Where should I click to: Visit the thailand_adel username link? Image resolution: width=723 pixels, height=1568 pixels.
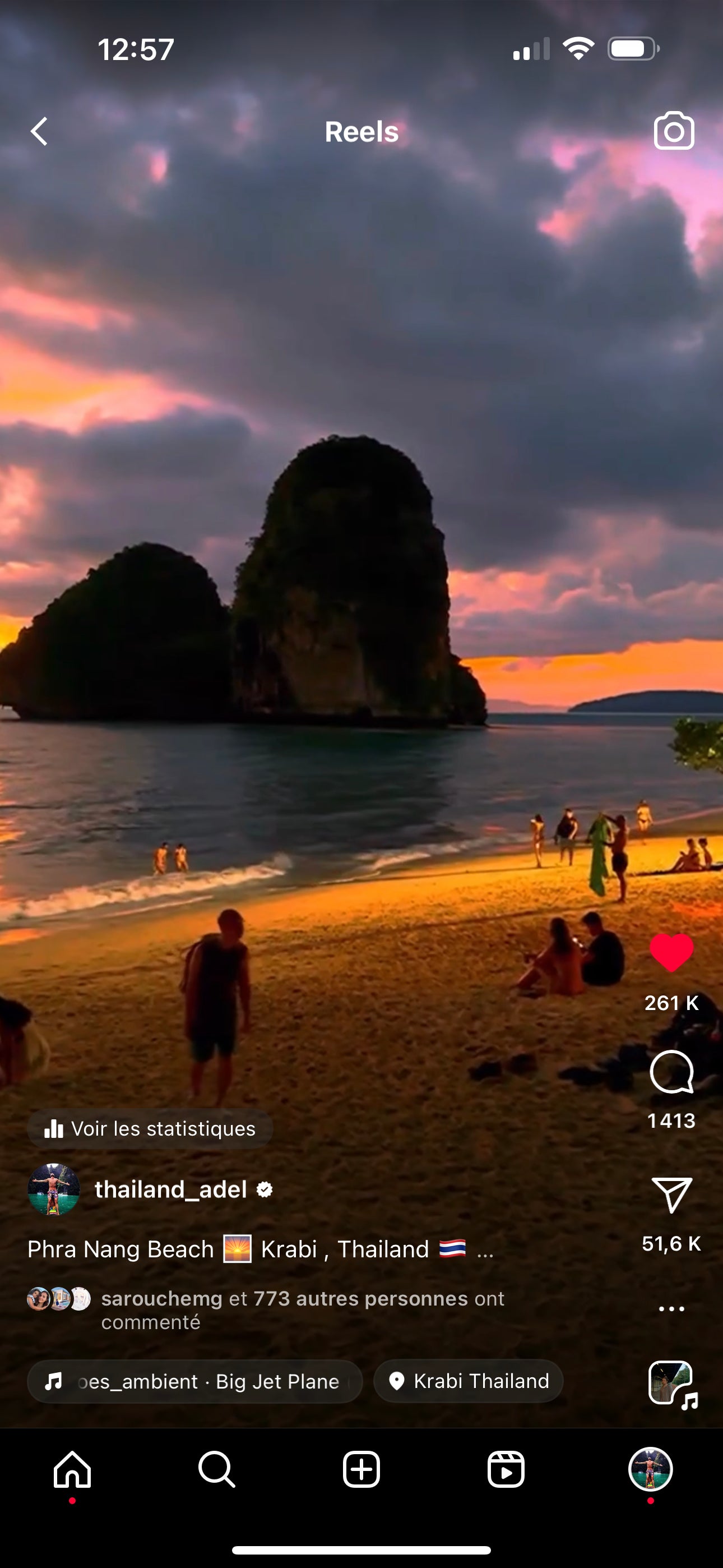(171, 1189)
